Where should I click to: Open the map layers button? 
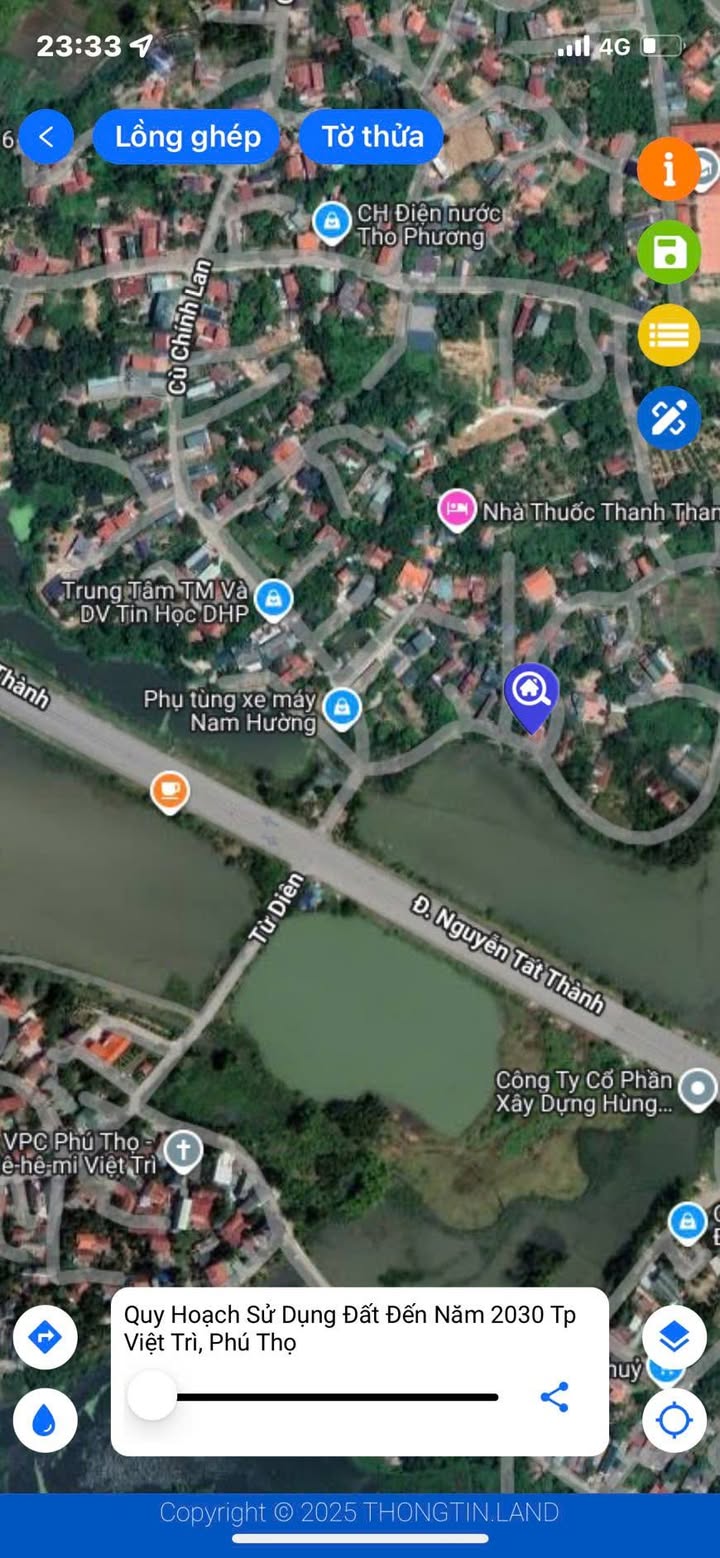[x=674, y=1337]
